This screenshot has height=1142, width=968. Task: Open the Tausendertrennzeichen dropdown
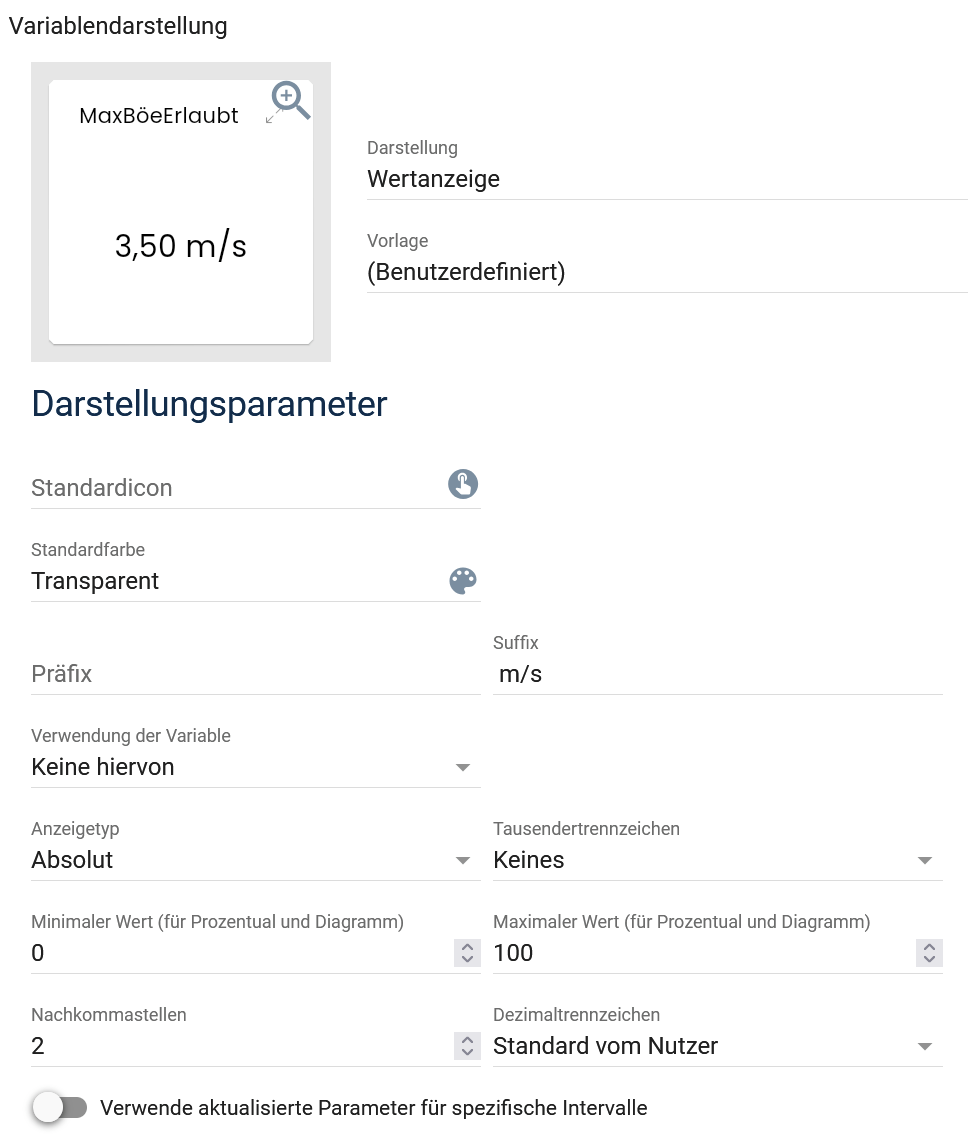[717, 860]
